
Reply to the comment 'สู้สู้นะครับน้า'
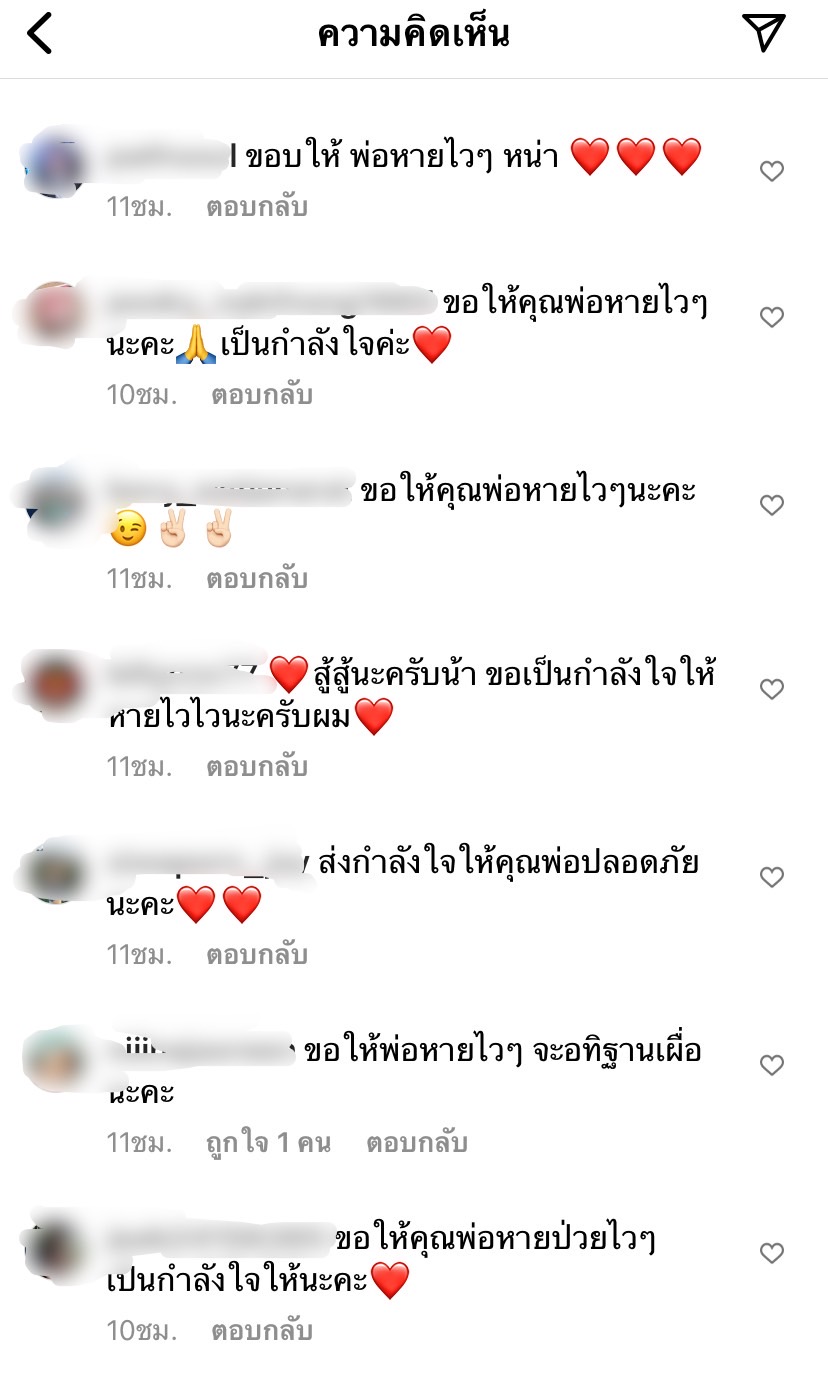257,767
